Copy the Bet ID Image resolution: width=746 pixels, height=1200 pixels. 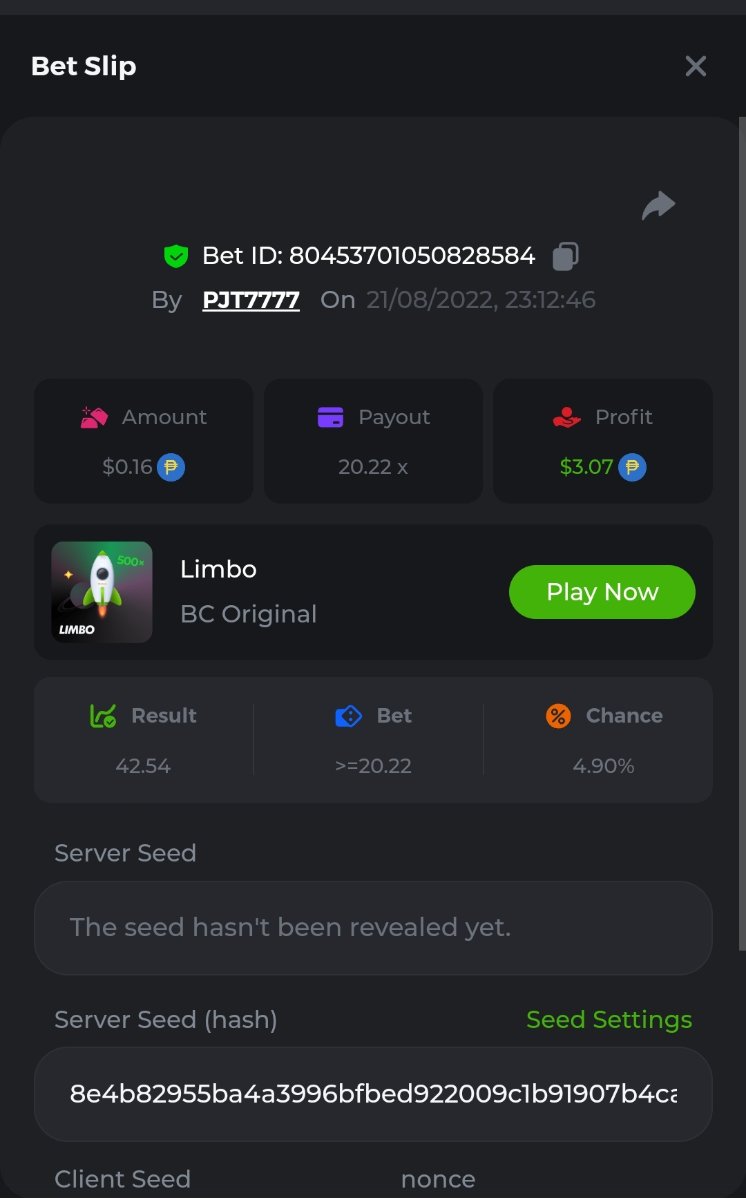(x=565, y=256)
